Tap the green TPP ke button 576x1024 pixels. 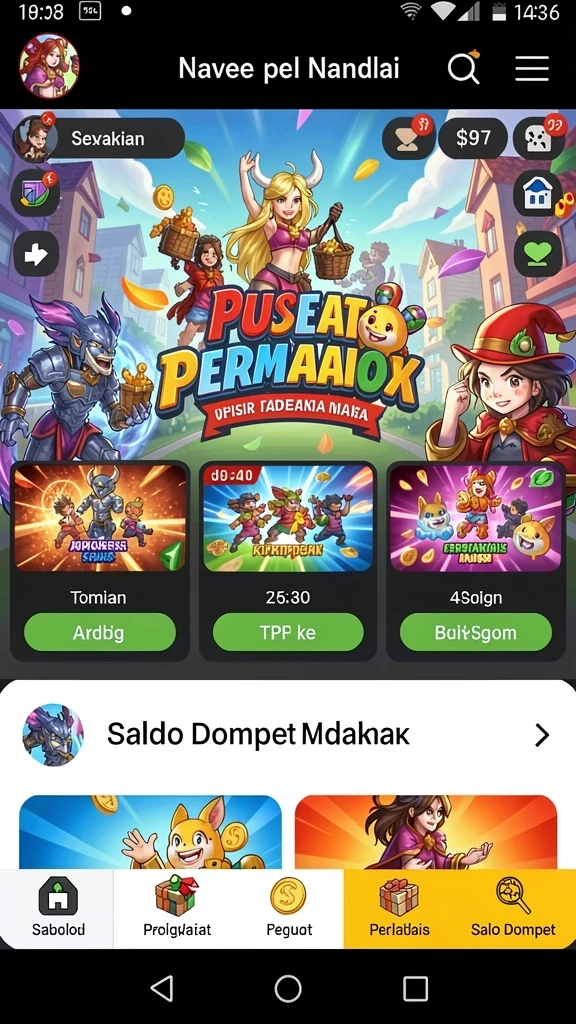(x=288, y=632)
